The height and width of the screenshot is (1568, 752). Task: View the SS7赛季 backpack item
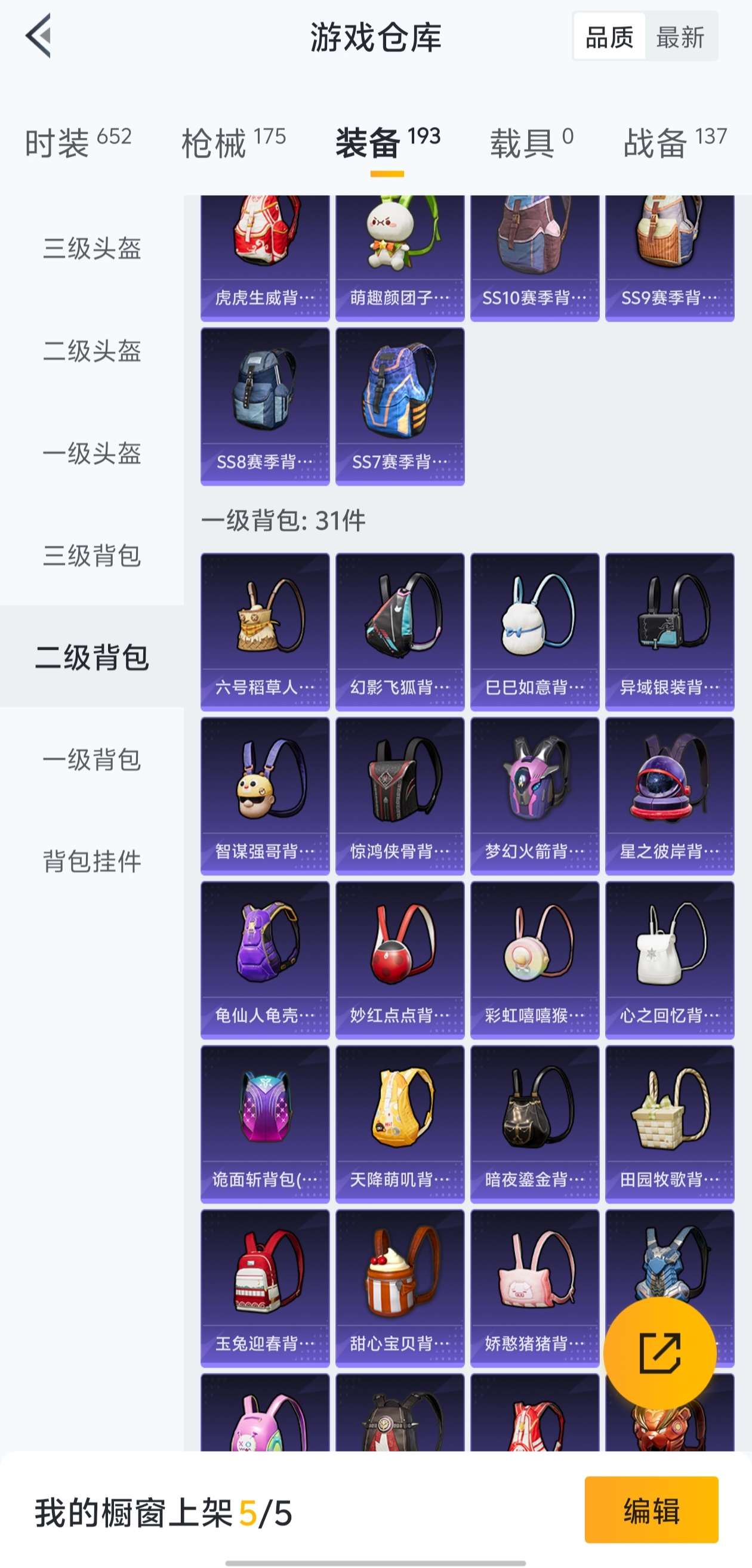click(x=400, y=406)
